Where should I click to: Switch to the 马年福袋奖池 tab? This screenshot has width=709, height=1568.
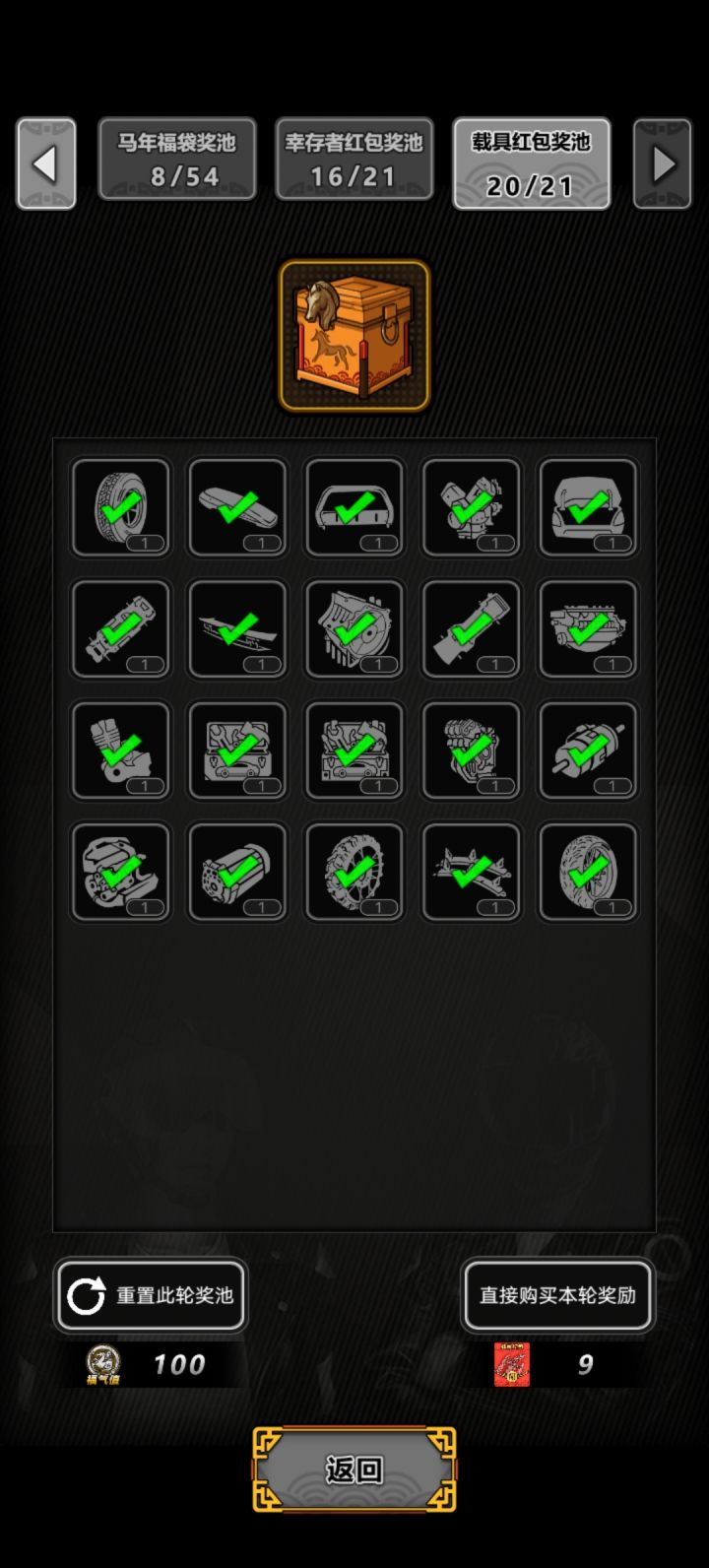[x=177, y=159]
